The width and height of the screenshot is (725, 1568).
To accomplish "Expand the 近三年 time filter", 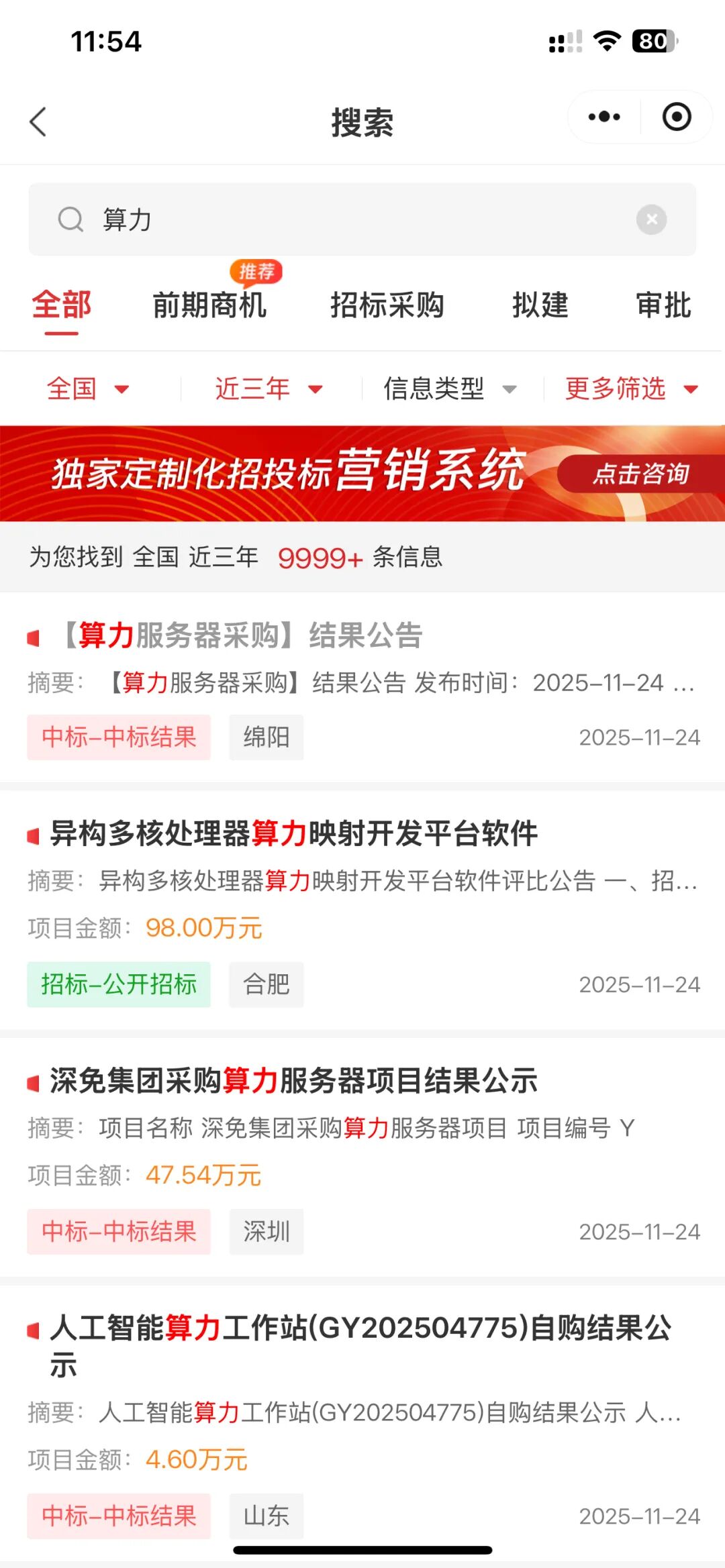I will click(x=269, y=388).
